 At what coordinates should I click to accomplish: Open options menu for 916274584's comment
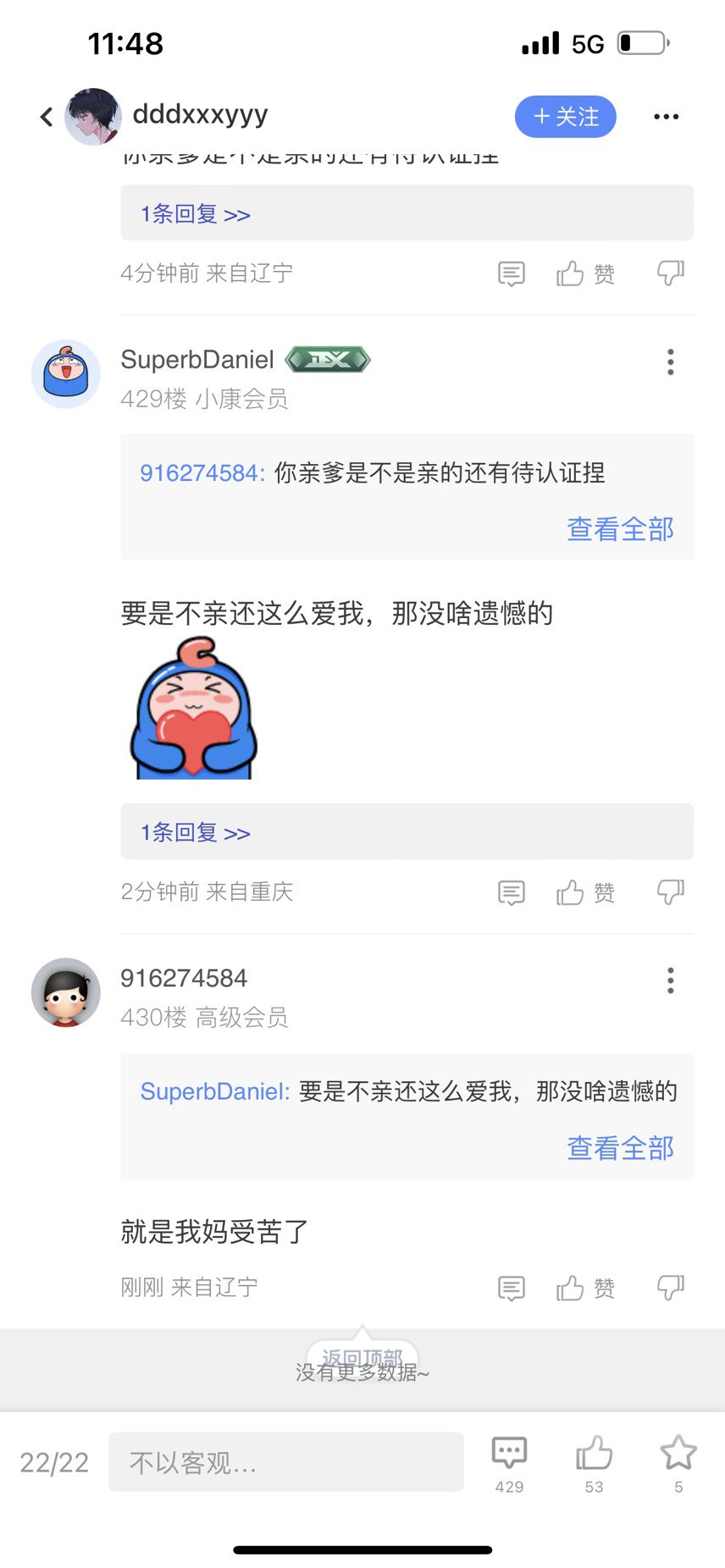(x=670, y=980)
